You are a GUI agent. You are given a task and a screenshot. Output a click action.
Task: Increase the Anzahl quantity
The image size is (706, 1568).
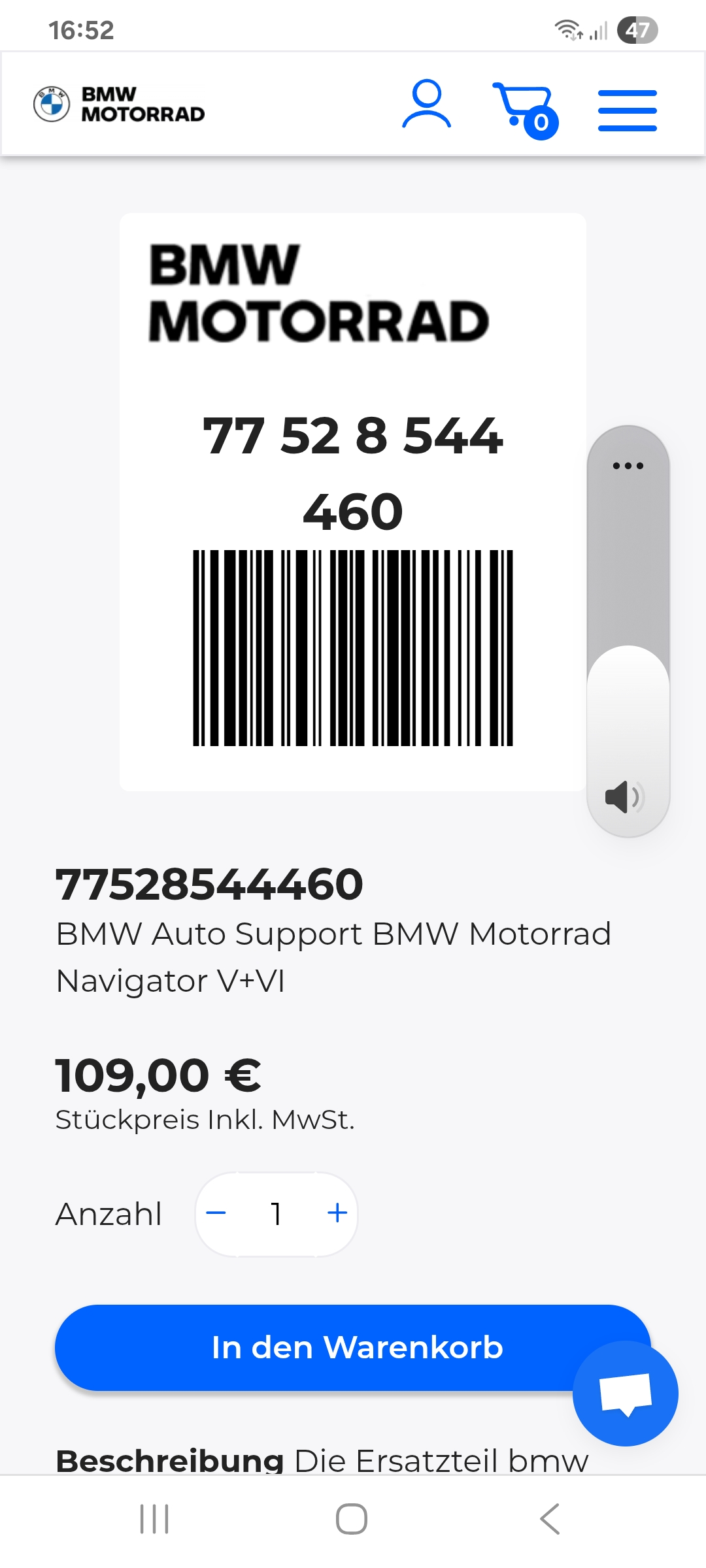tap(337, 1214)
